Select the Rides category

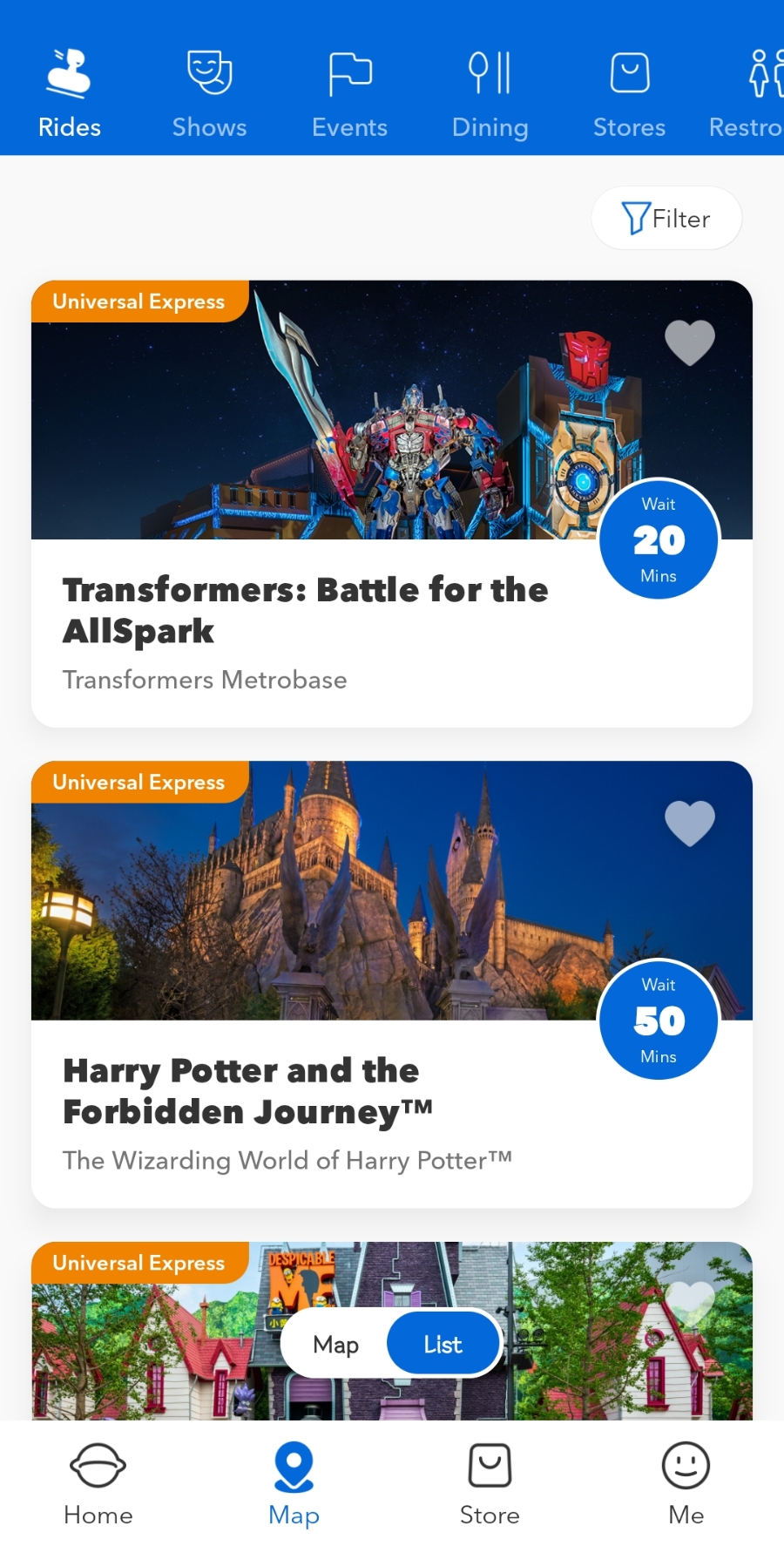(70, 94)
